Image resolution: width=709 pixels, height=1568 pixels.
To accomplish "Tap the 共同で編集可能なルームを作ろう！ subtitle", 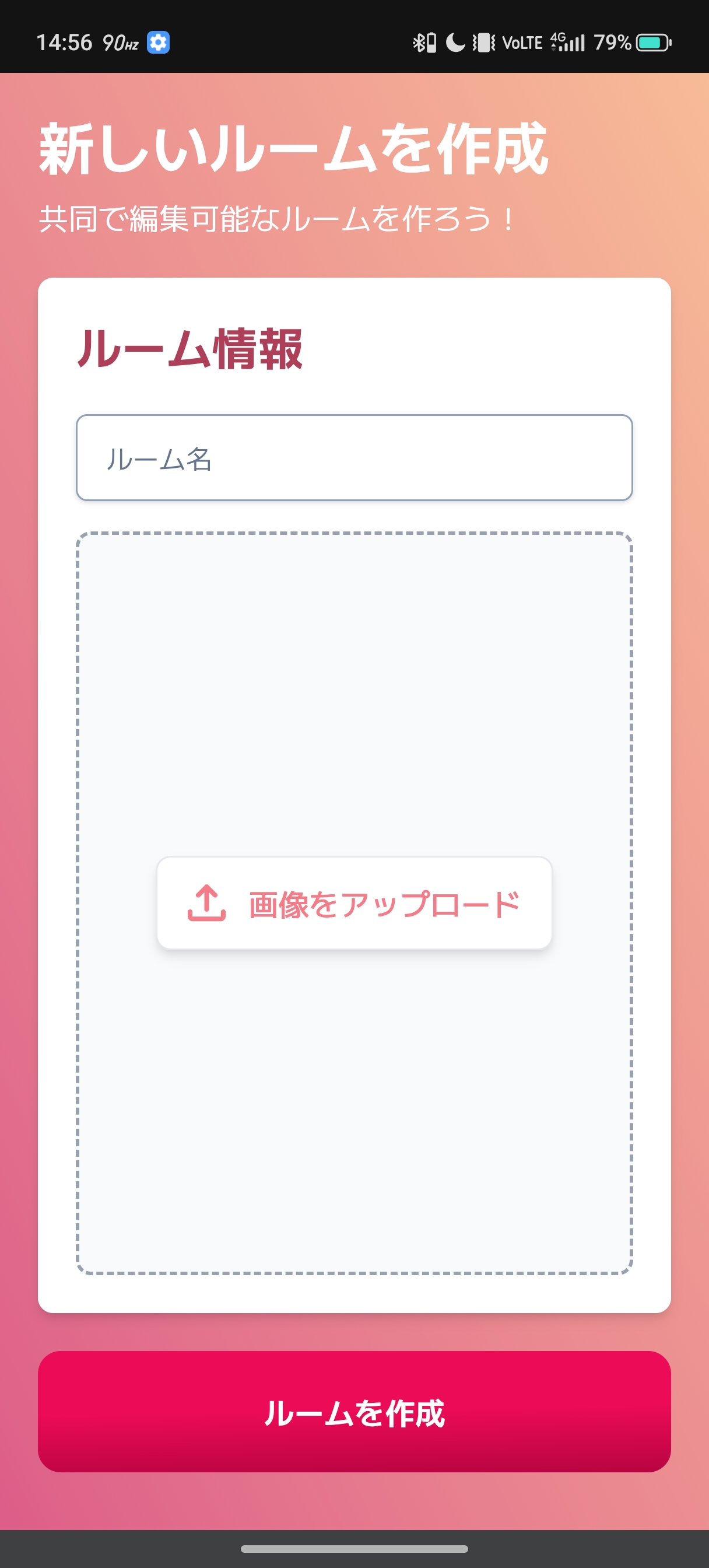I will coord(277,216).
